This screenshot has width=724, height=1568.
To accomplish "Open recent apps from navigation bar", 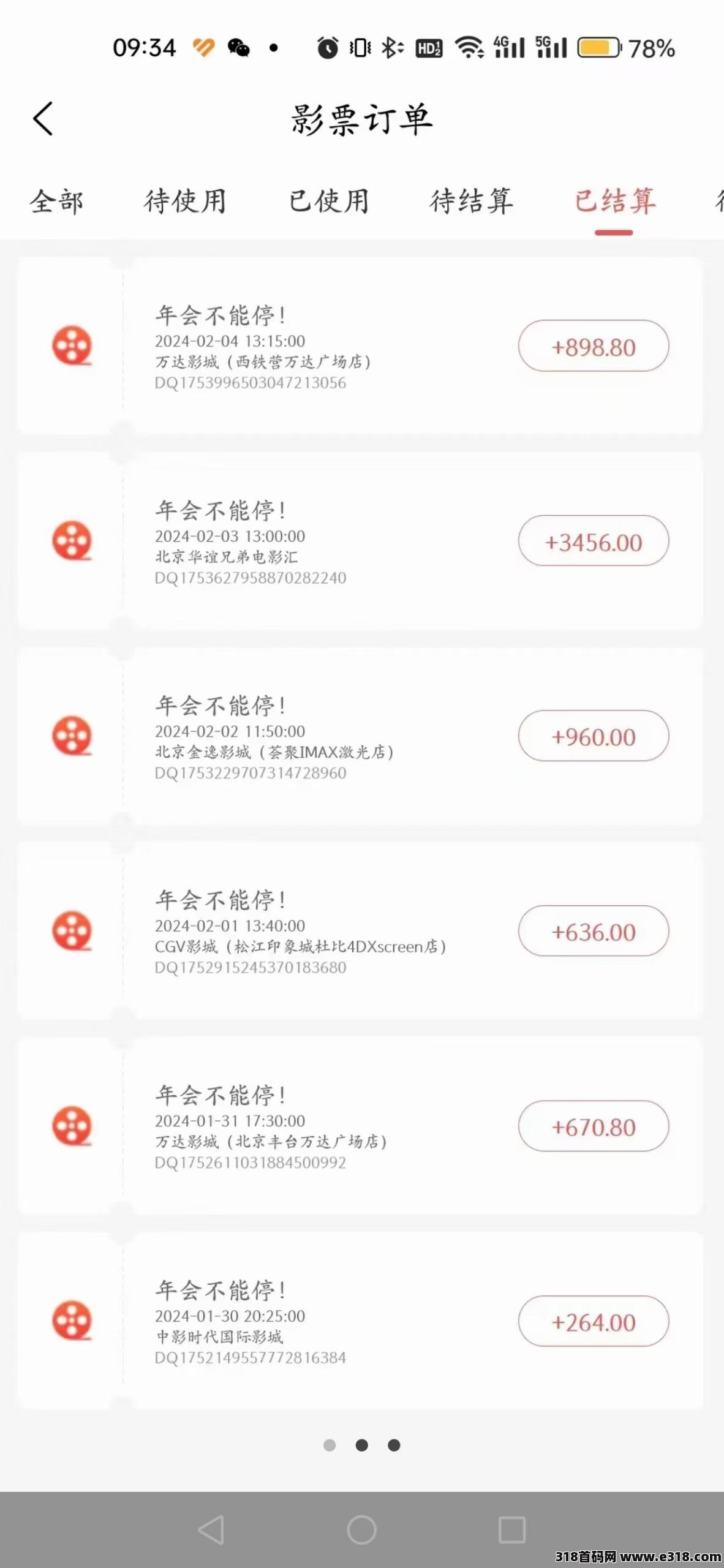I will click(512, 1529).
